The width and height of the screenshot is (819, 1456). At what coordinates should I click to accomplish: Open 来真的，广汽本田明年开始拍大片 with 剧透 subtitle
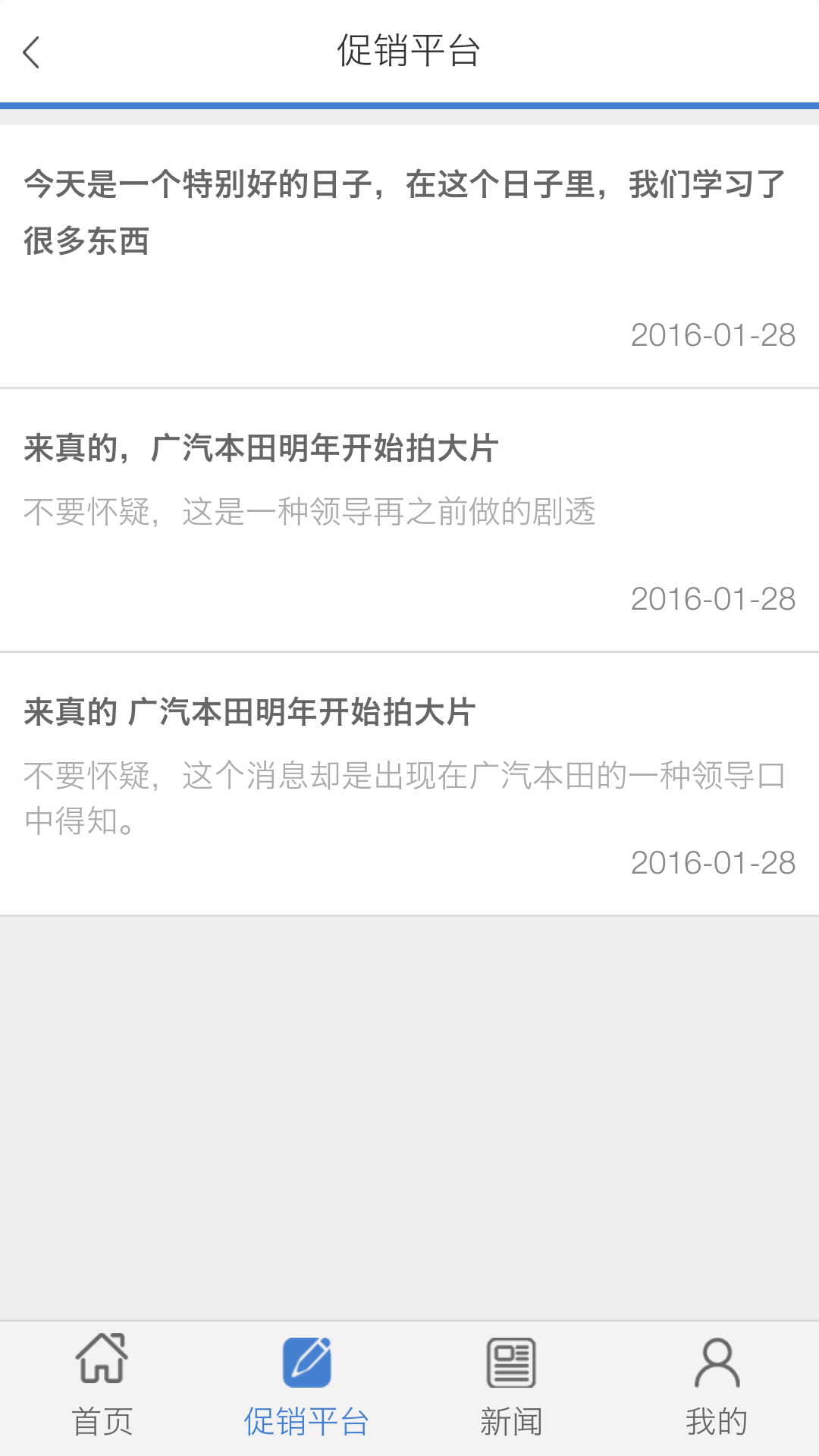[x=409, y=520]
